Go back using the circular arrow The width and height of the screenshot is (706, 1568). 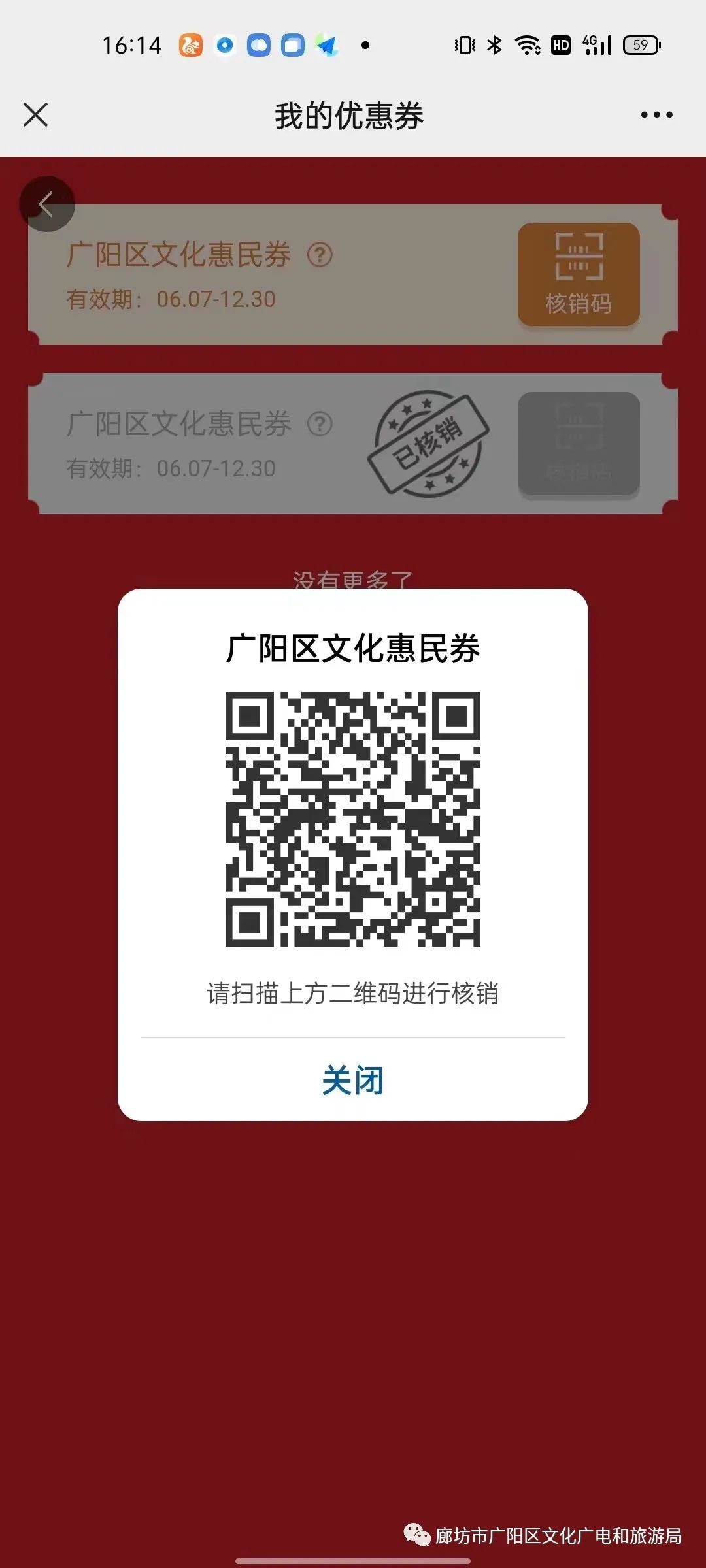[46, 204]
